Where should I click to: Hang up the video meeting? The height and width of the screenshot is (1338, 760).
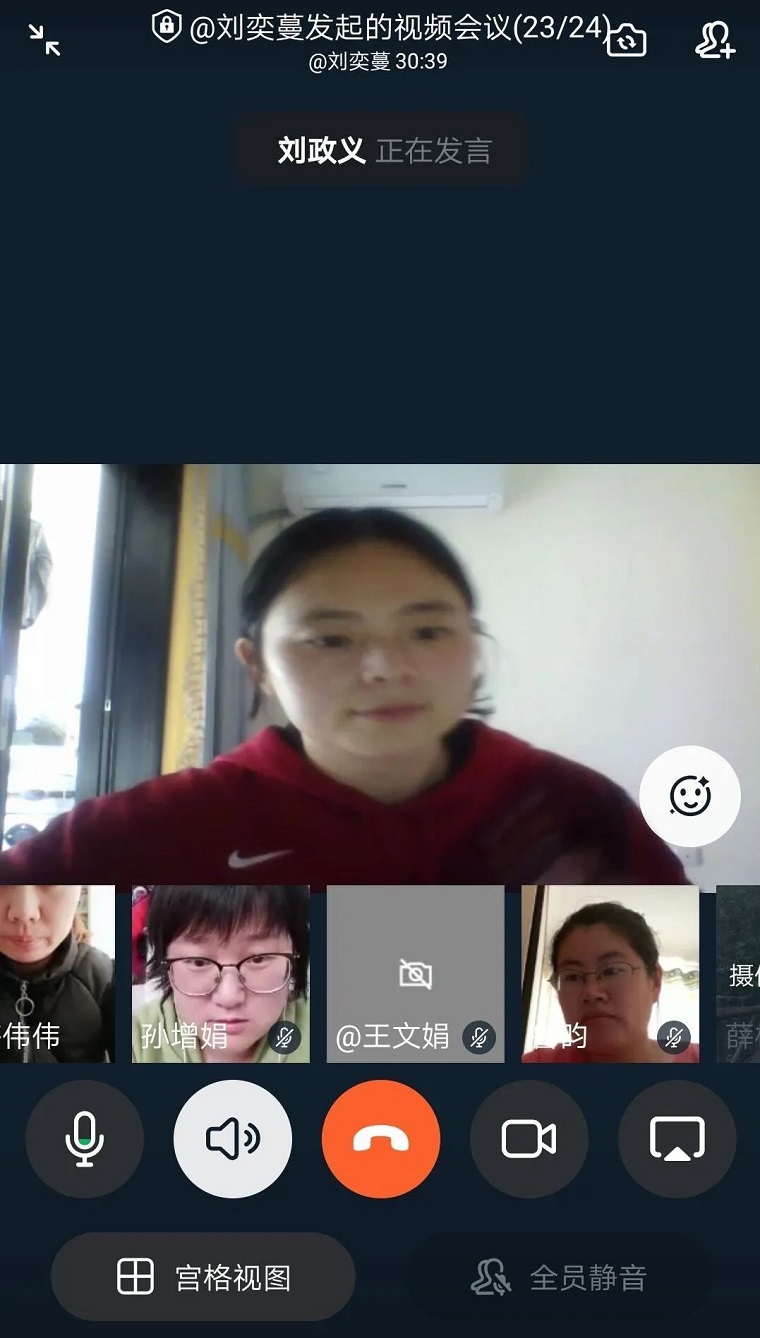point(381,1139)
